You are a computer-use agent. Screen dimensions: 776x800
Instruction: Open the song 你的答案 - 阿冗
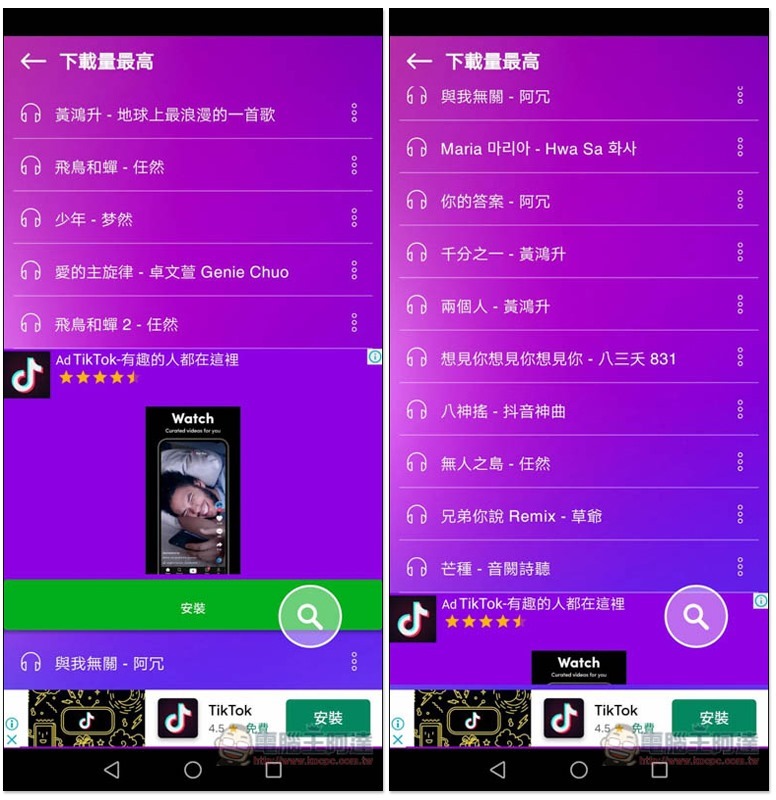coord(495,201)
